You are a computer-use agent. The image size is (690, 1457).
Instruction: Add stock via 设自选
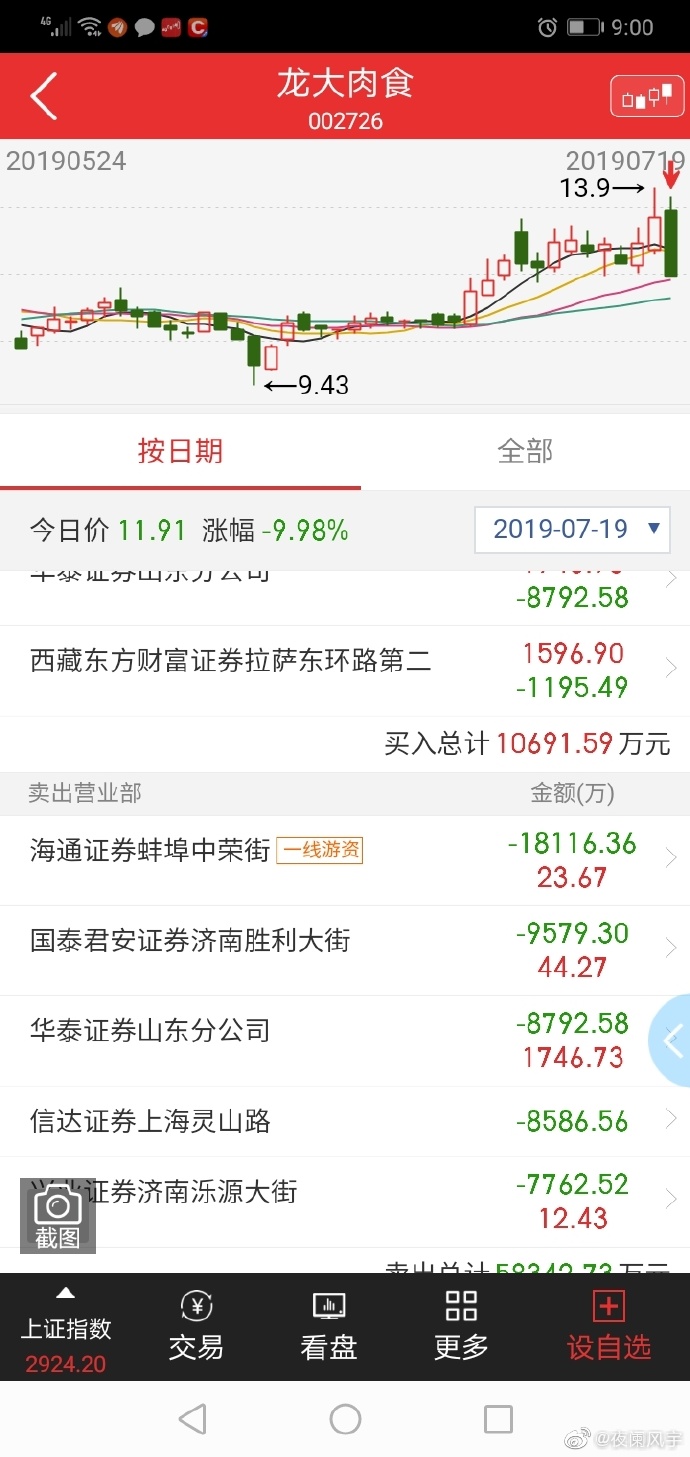coord(609,1326)
